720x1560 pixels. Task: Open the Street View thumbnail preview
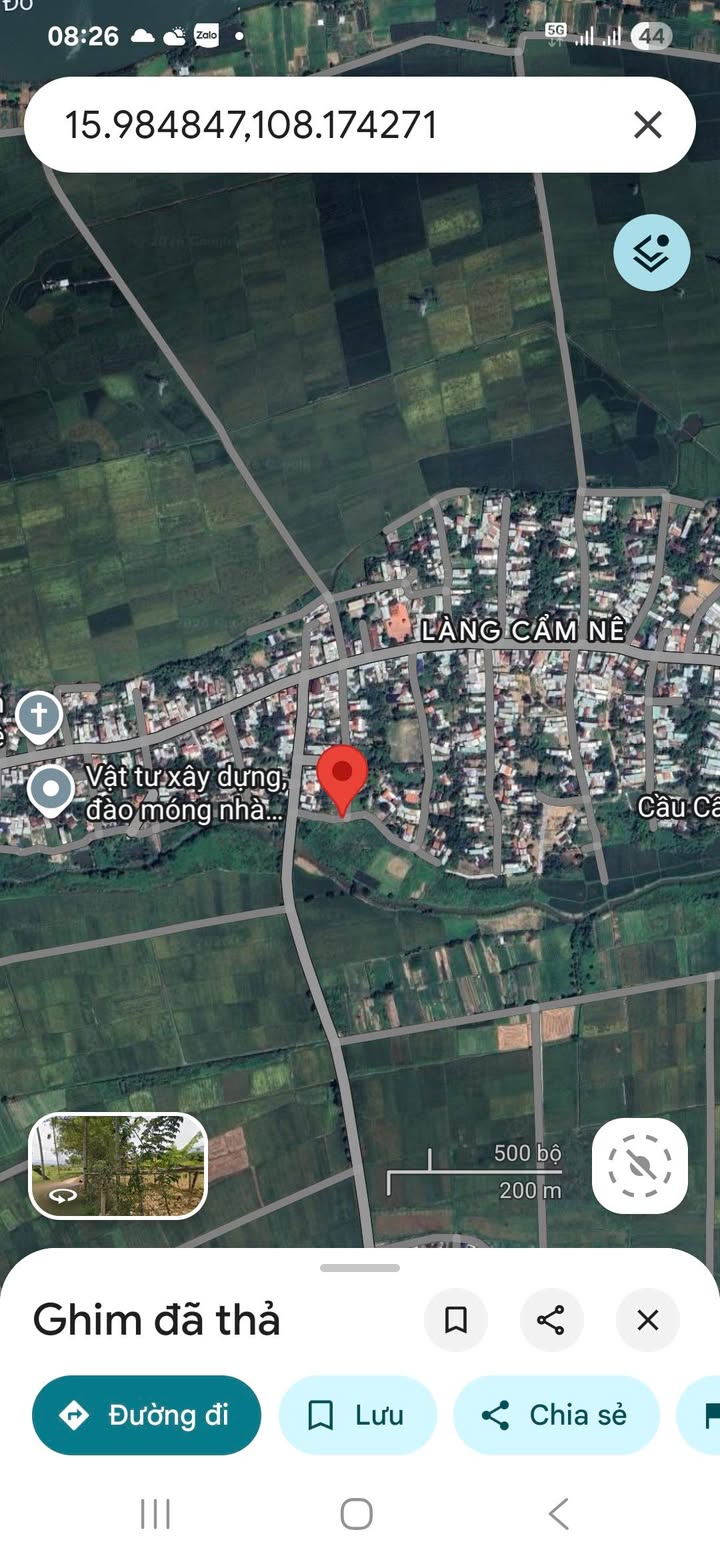tap(118, 1166)
